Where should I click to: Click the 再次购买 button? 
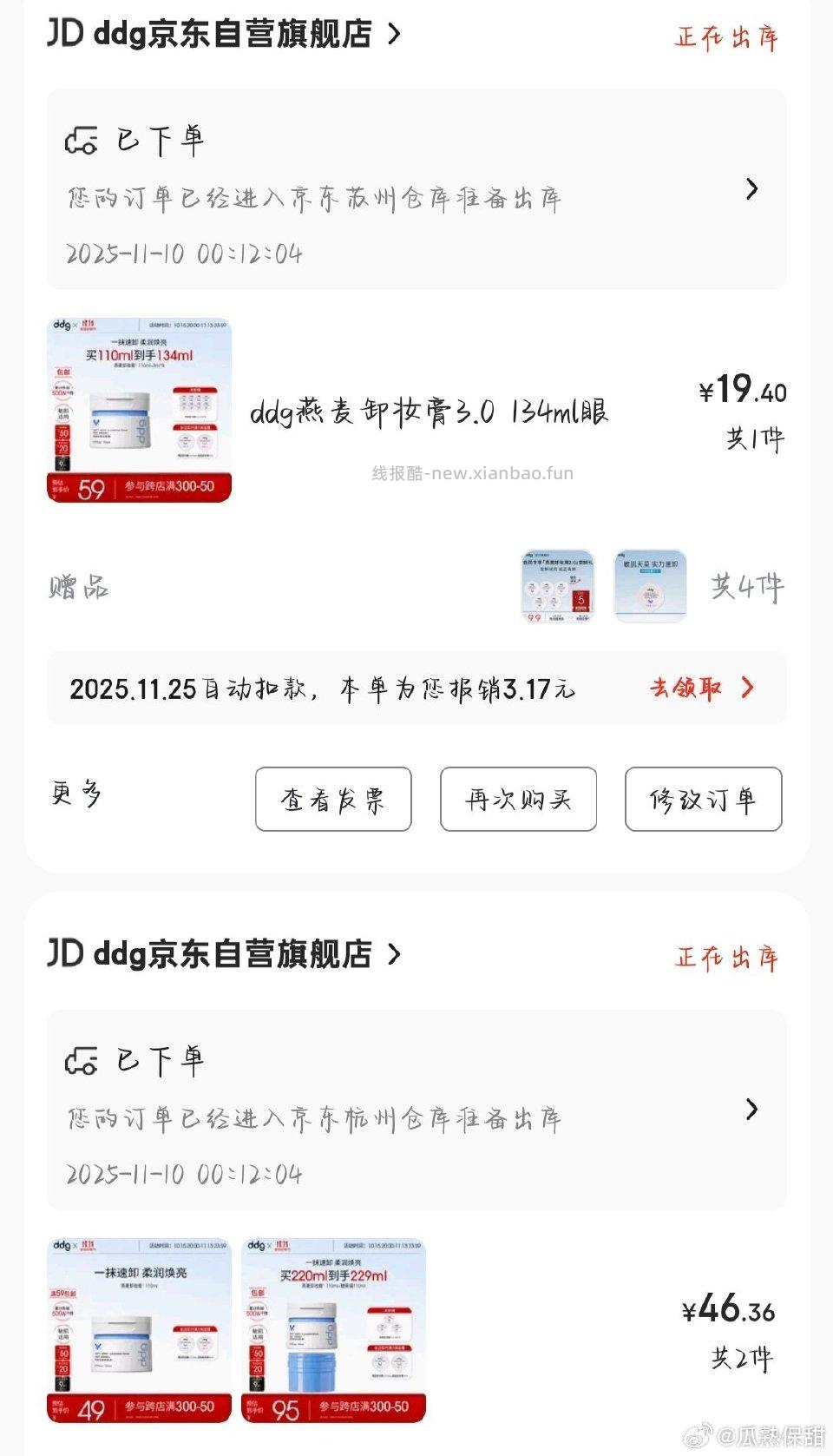(x=518, y=800)
